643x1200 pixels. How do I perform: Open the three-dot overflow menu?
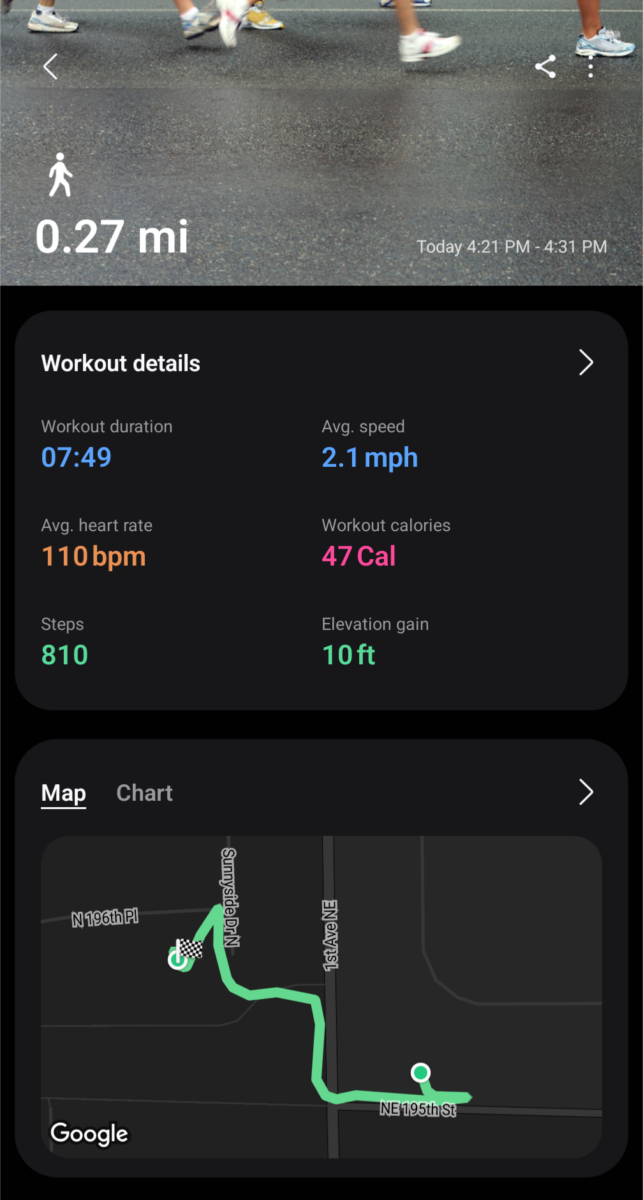[x=591, y=67]
